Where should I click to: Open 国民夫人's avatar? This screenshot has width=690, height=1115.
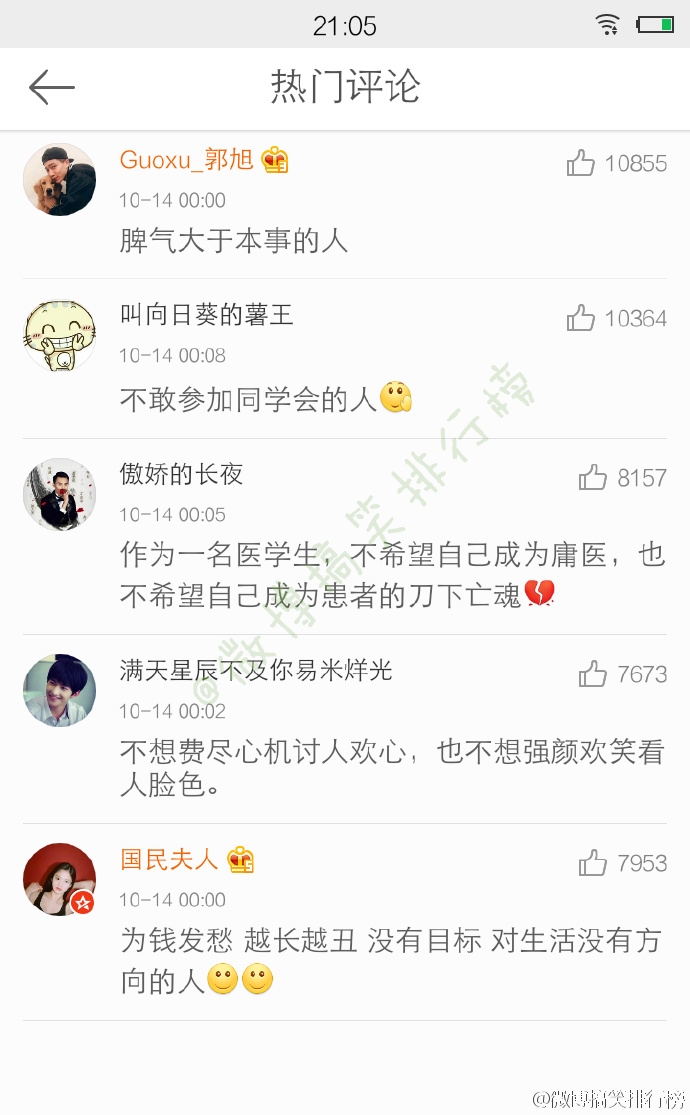(x=60, y=880)
